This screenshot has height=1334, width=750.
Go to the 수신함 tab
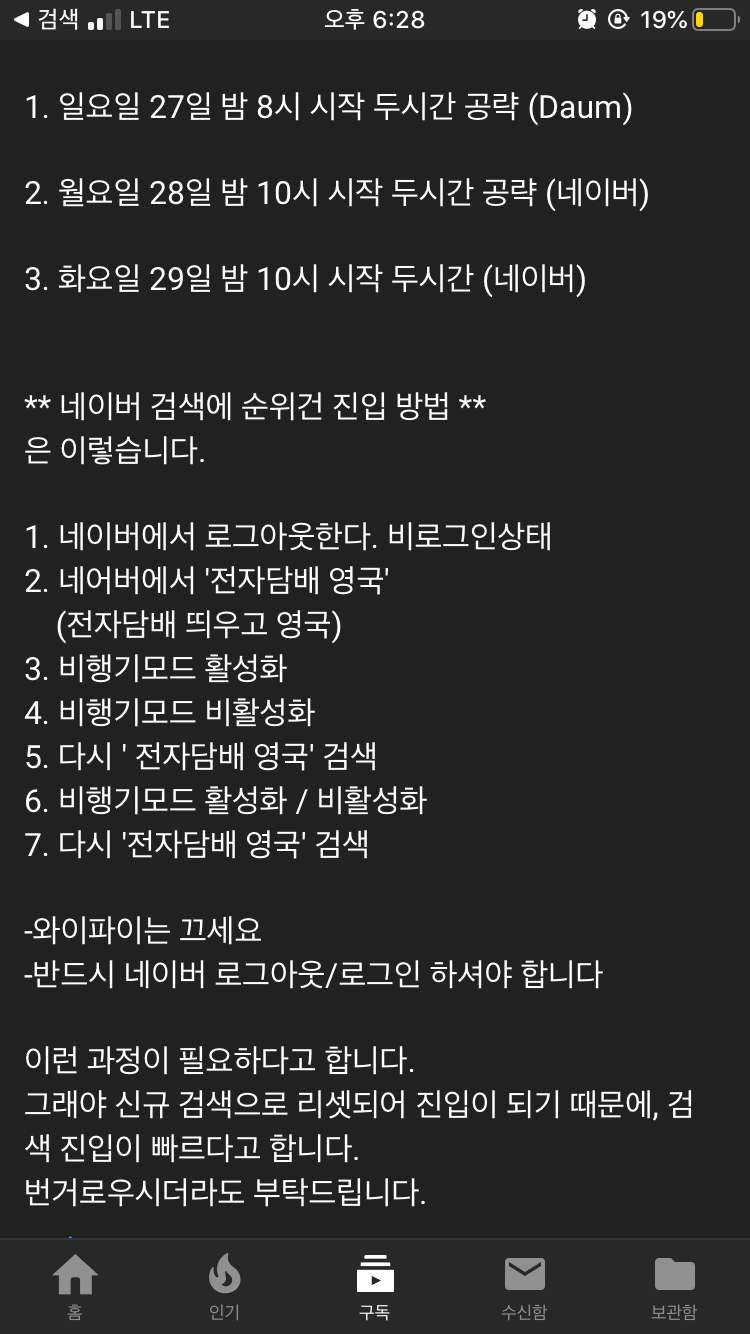pos(524,1286)
